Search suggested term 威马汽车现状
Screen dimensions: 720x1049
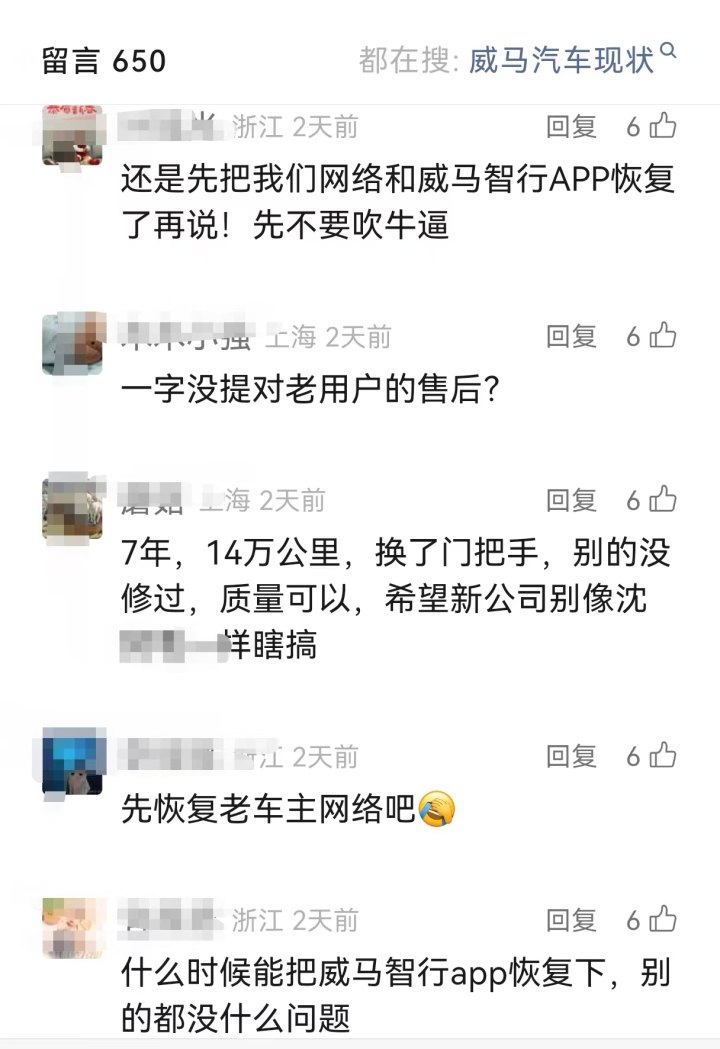[561, 61]
